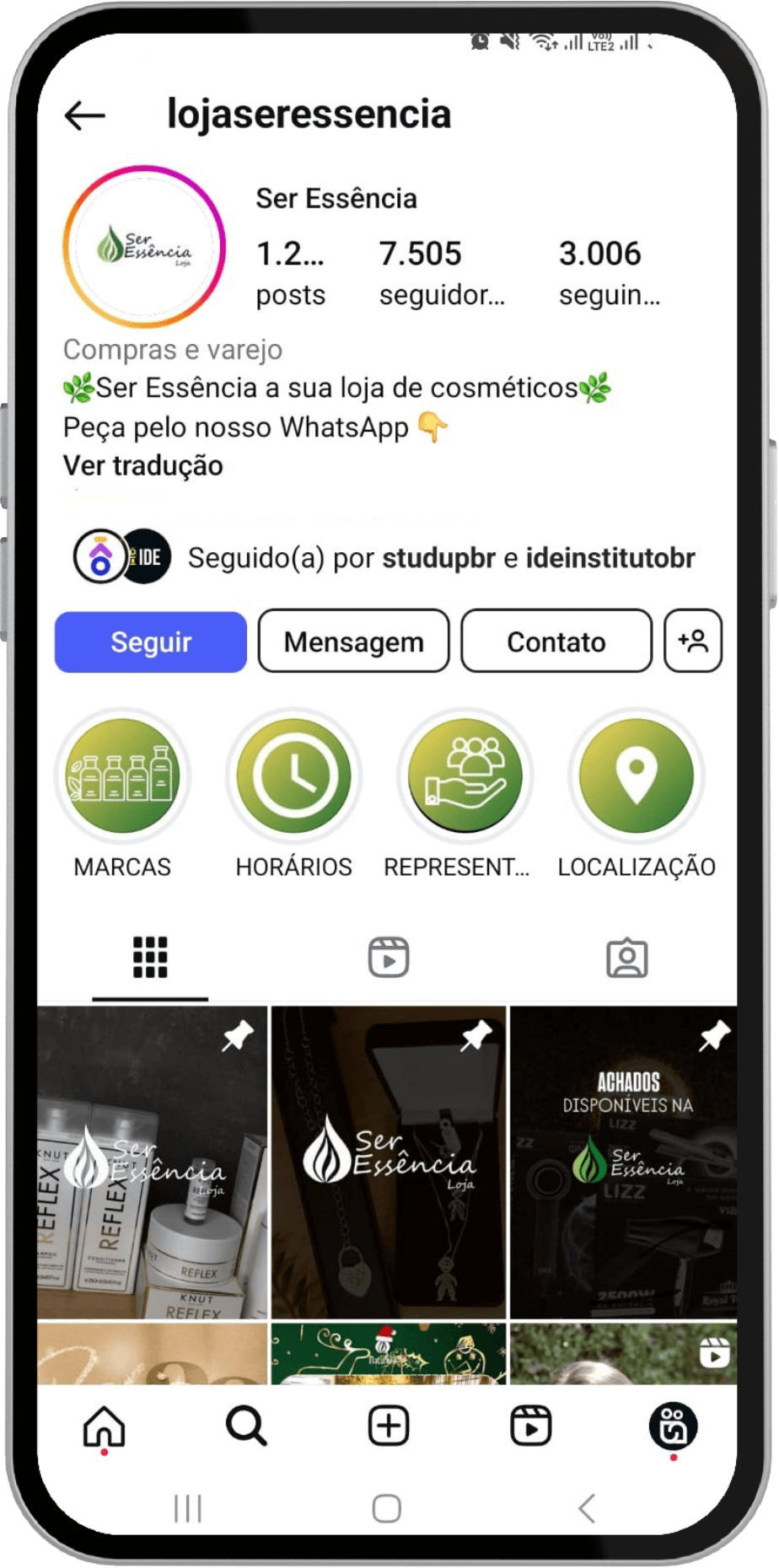Tap the Contato button
The width and height of the screenshot is (779, 1568).
[x=556, y=642]
